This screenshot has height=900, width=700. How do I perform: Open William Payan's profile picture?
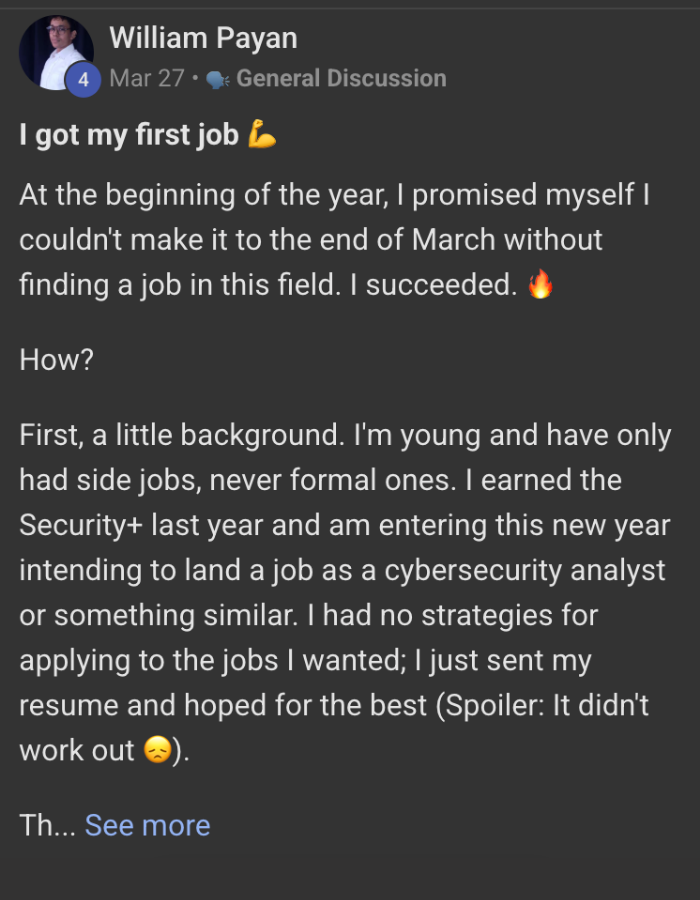55,53
